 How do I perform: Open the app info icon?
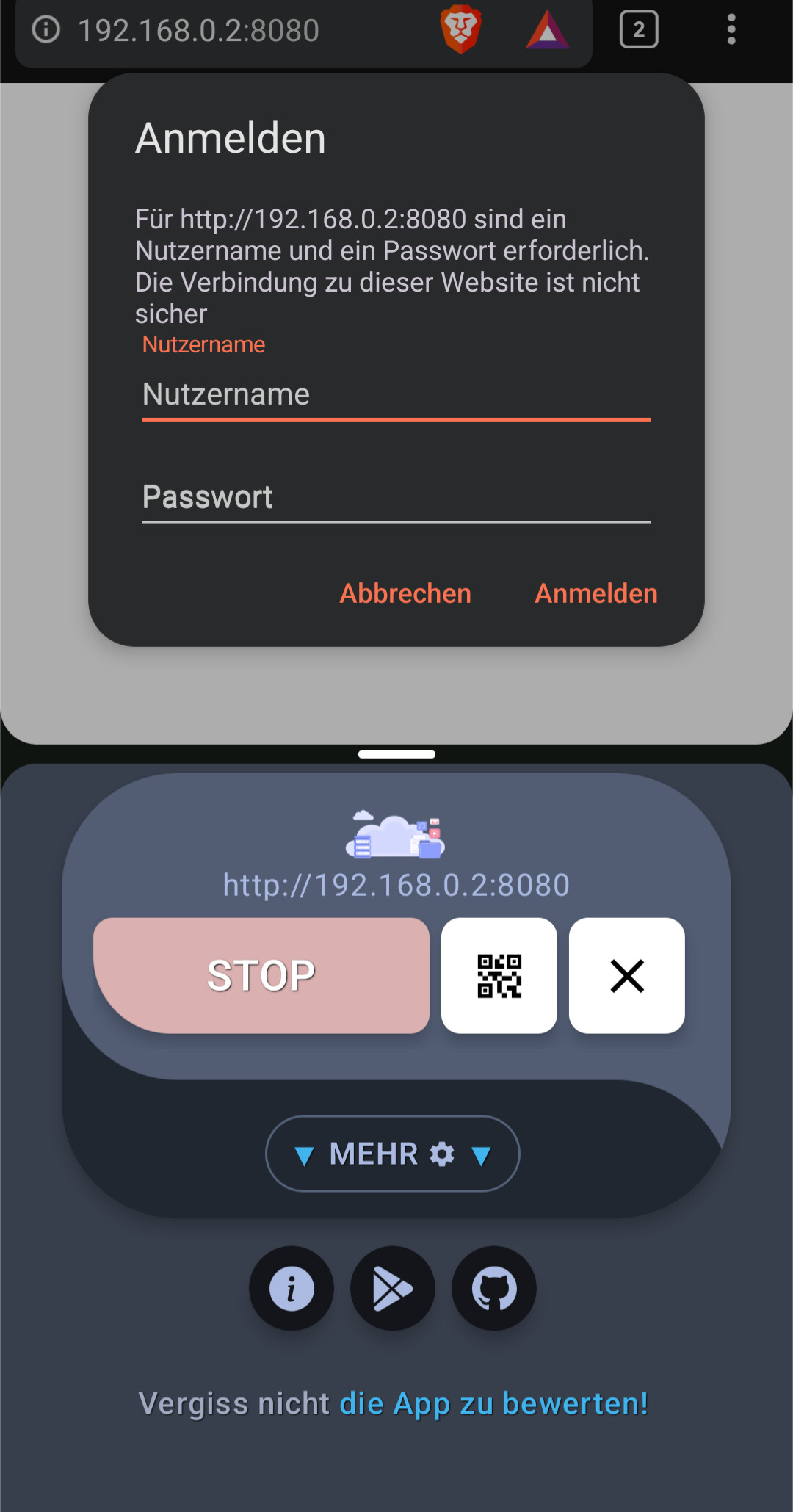click(x=292, y=1288)
